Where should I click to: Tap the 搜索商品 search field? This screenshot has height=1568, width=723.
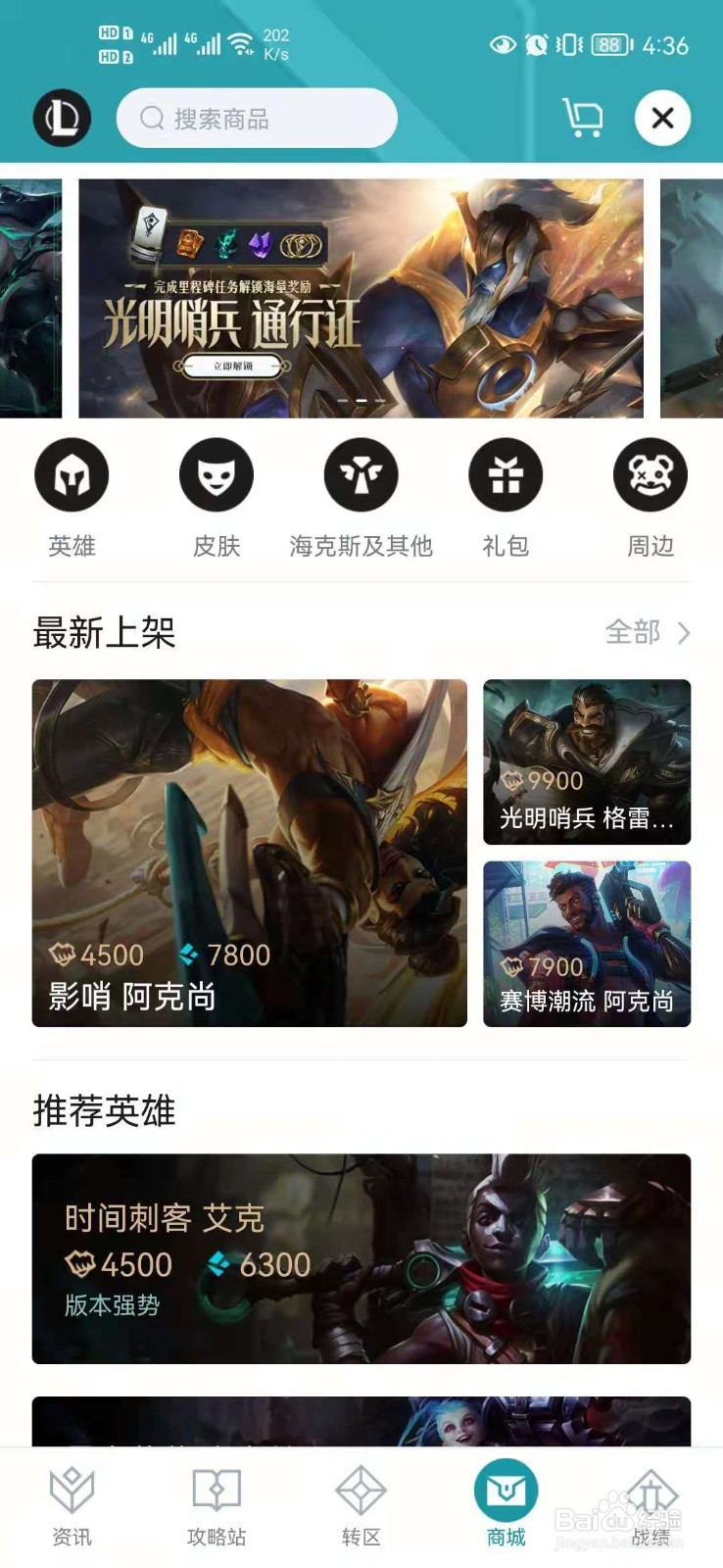257,118
